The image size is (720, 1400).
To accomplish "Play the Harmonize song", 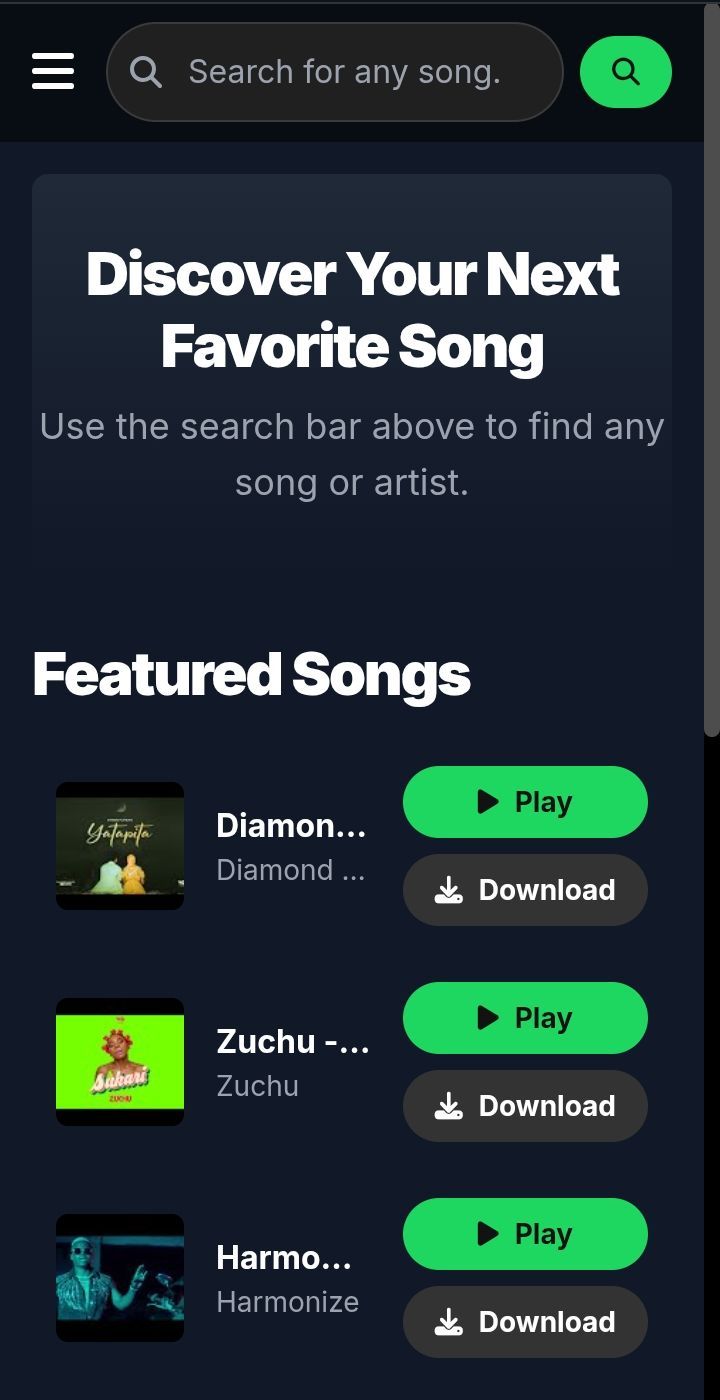I will tap(525, 1234).
